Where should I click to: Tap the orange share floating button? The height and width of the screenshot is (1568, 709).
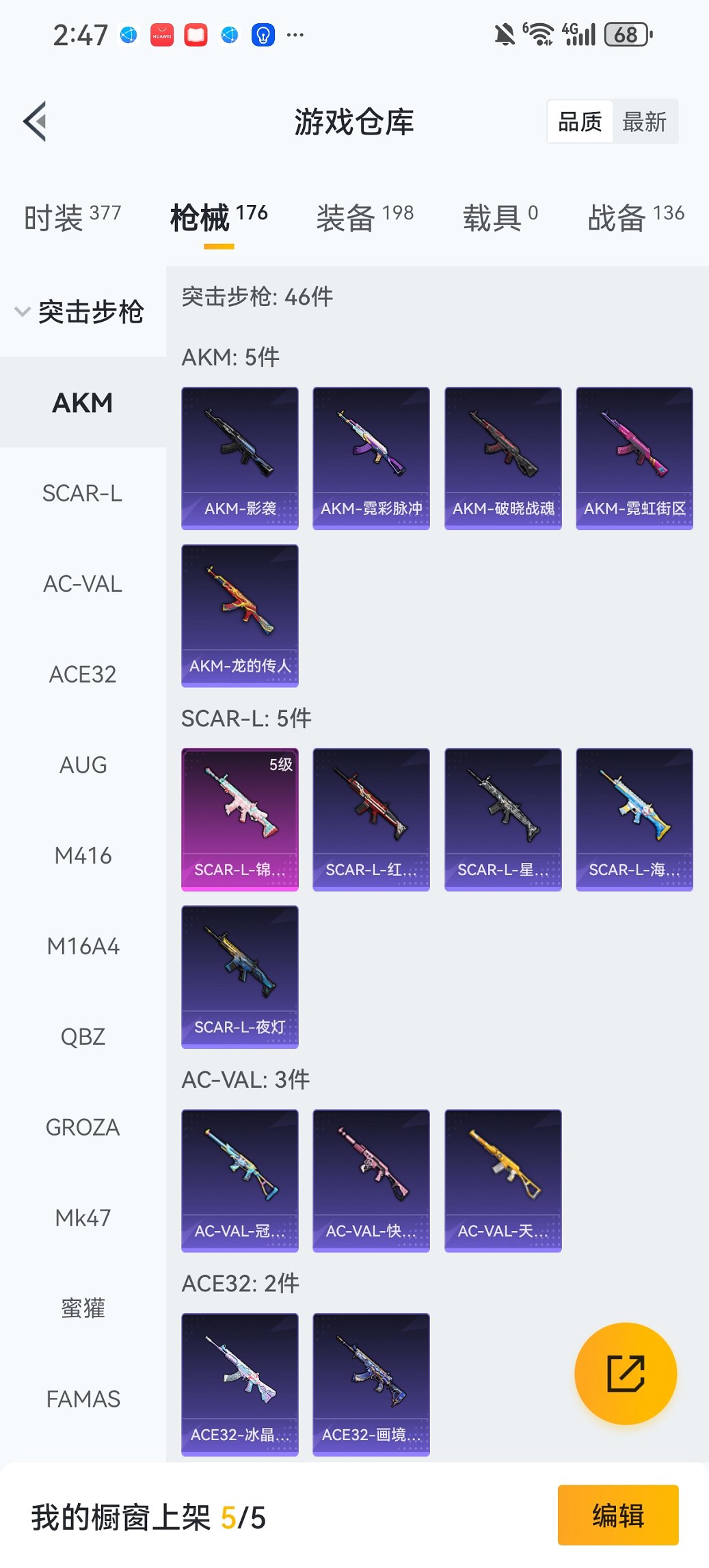pyautogui.click(x=626, y=1373)
